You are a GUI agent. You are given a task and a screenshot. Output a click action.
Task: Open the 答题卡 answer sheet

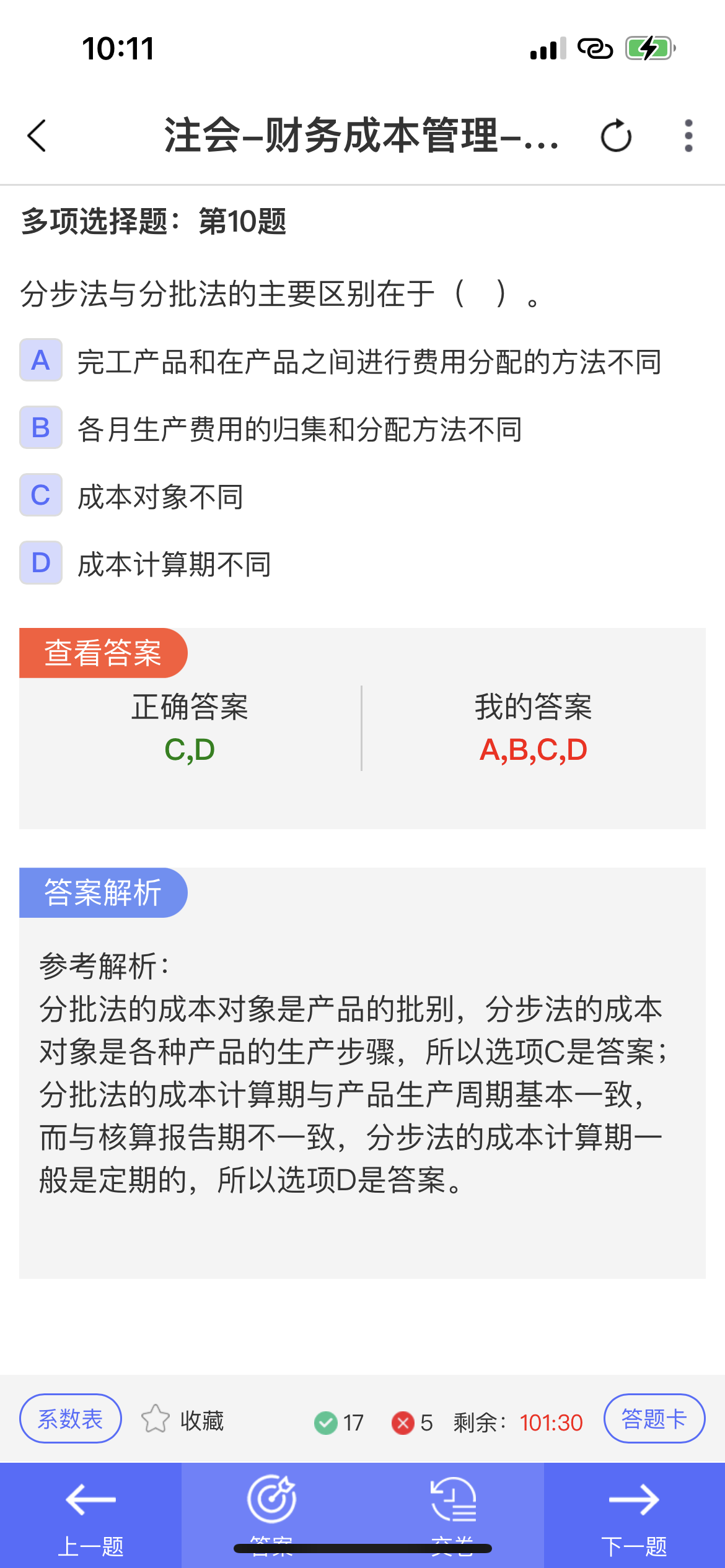tap(654, 1419)
